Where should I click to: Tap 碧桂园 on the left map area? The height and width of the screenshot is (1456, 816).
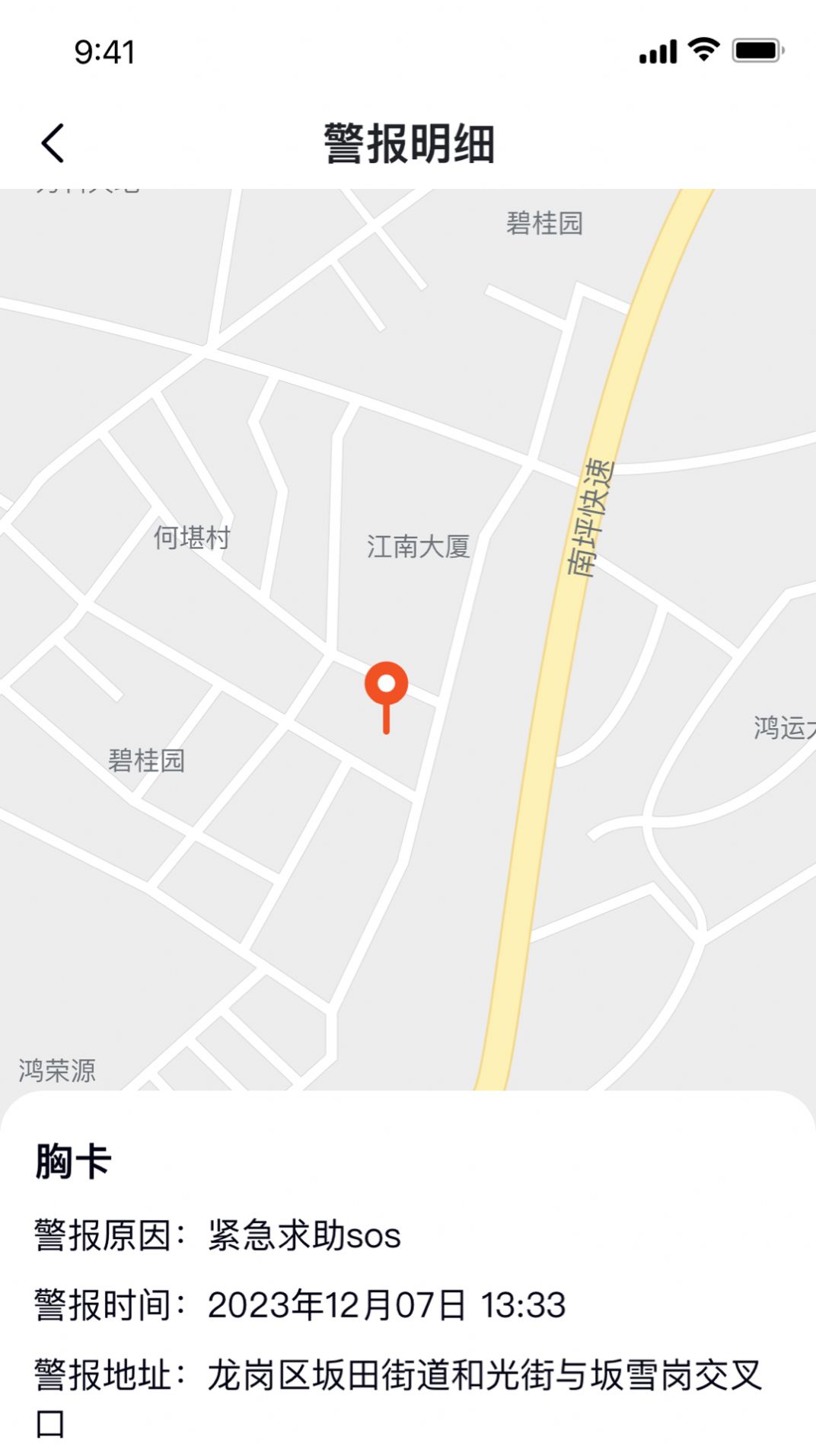point(147,759)
